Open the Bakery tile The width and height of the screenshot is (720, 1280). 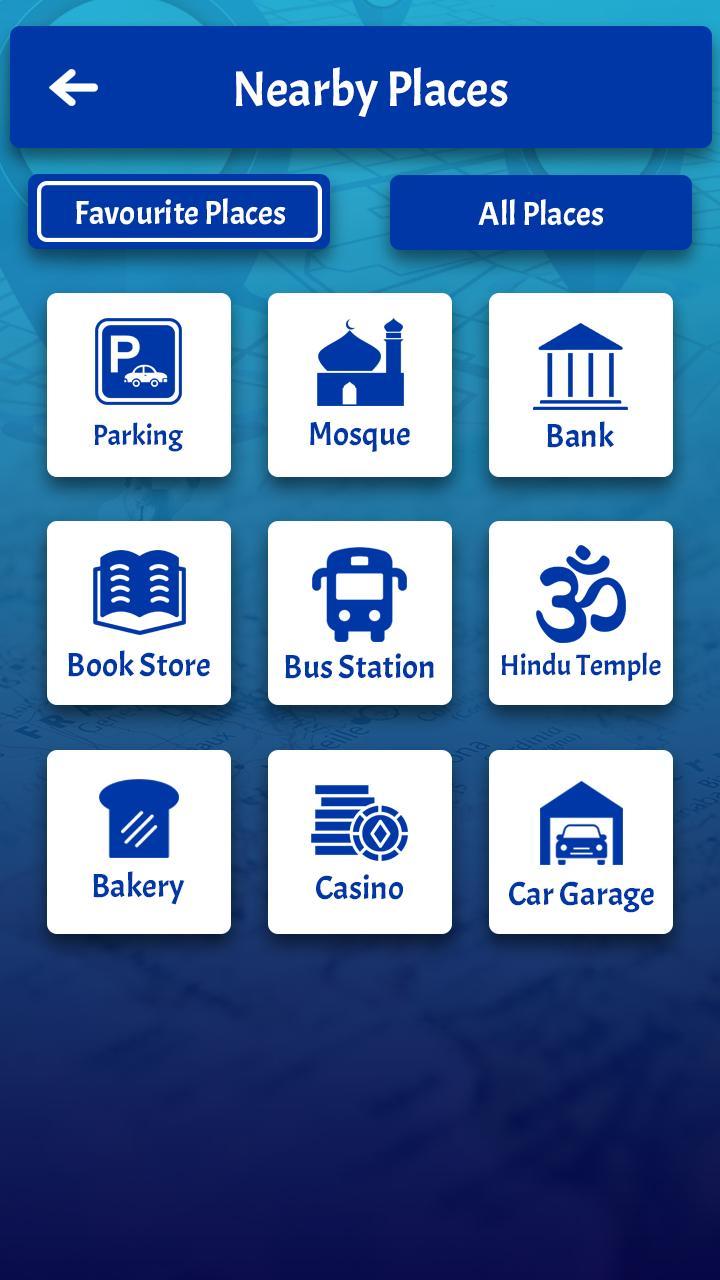[x=139, y=842]
